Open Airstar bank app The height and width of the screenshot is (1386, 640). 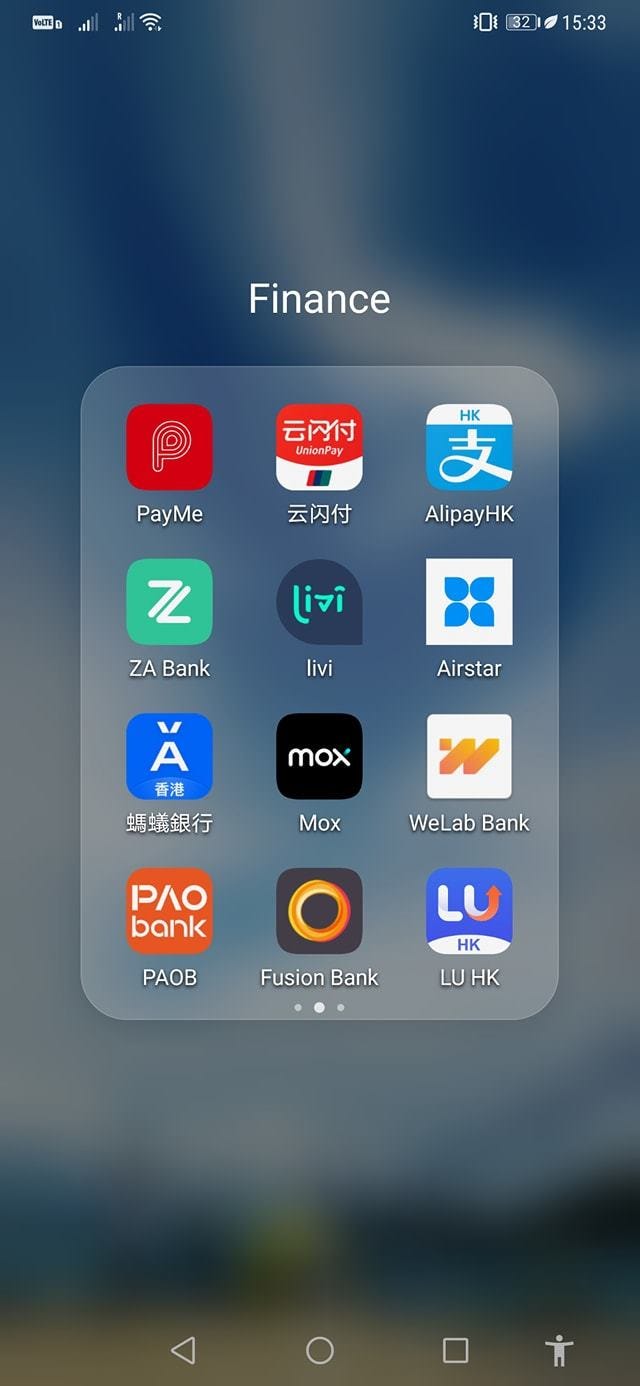(469, 602)
